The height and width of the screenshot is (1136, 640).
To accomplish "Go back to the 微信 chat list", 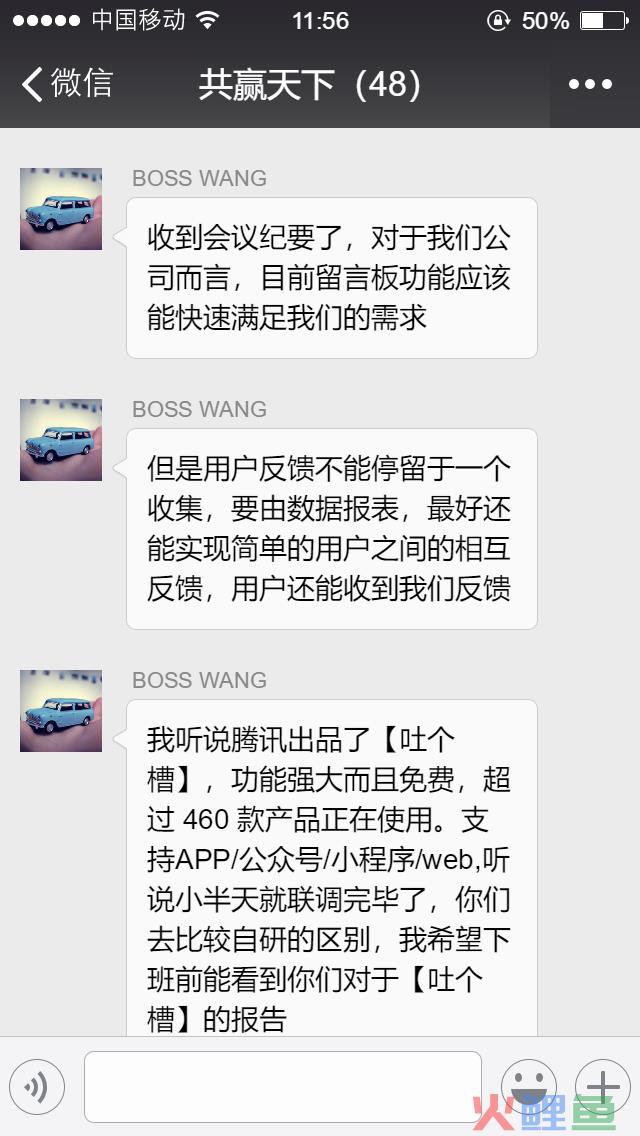I will [66, 84].
